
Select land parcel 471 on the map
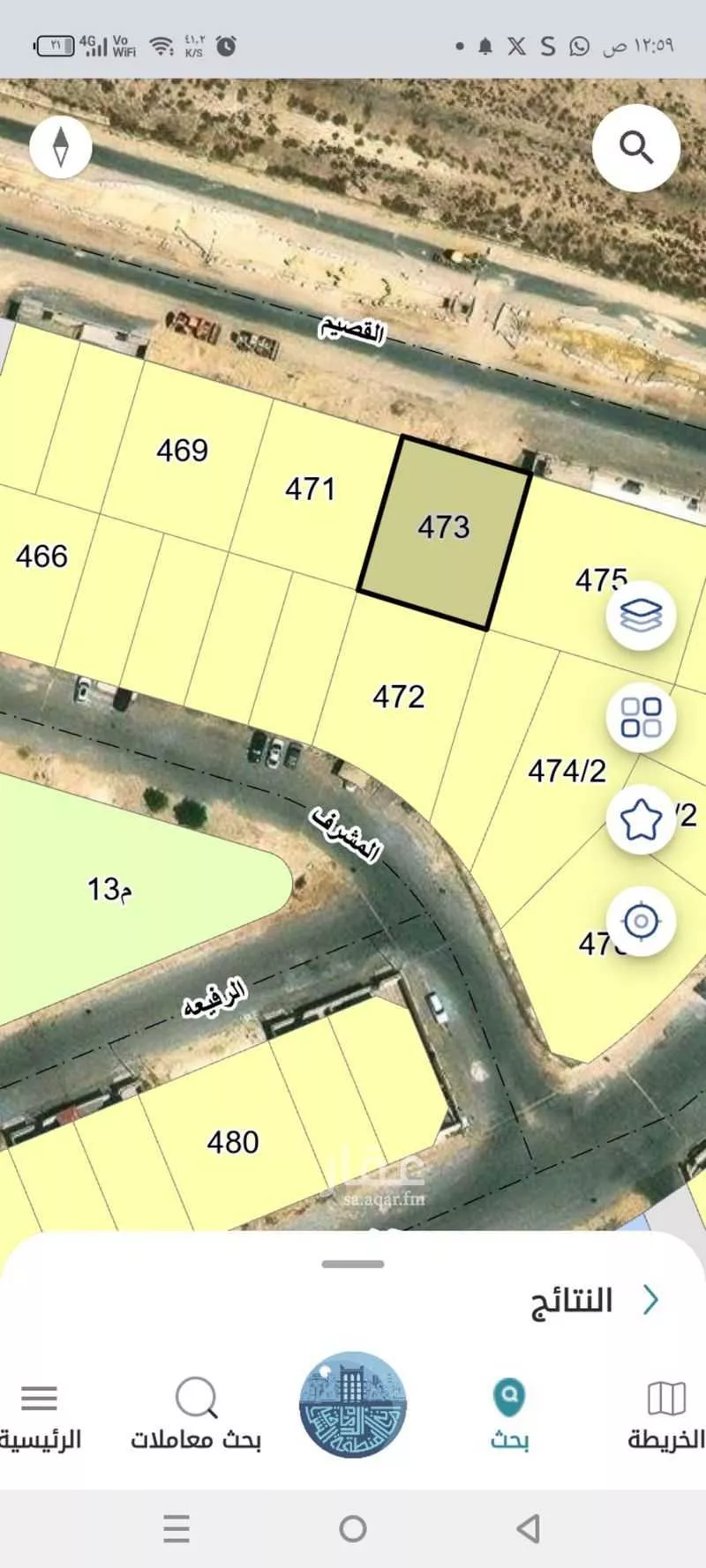coord(310,489)
